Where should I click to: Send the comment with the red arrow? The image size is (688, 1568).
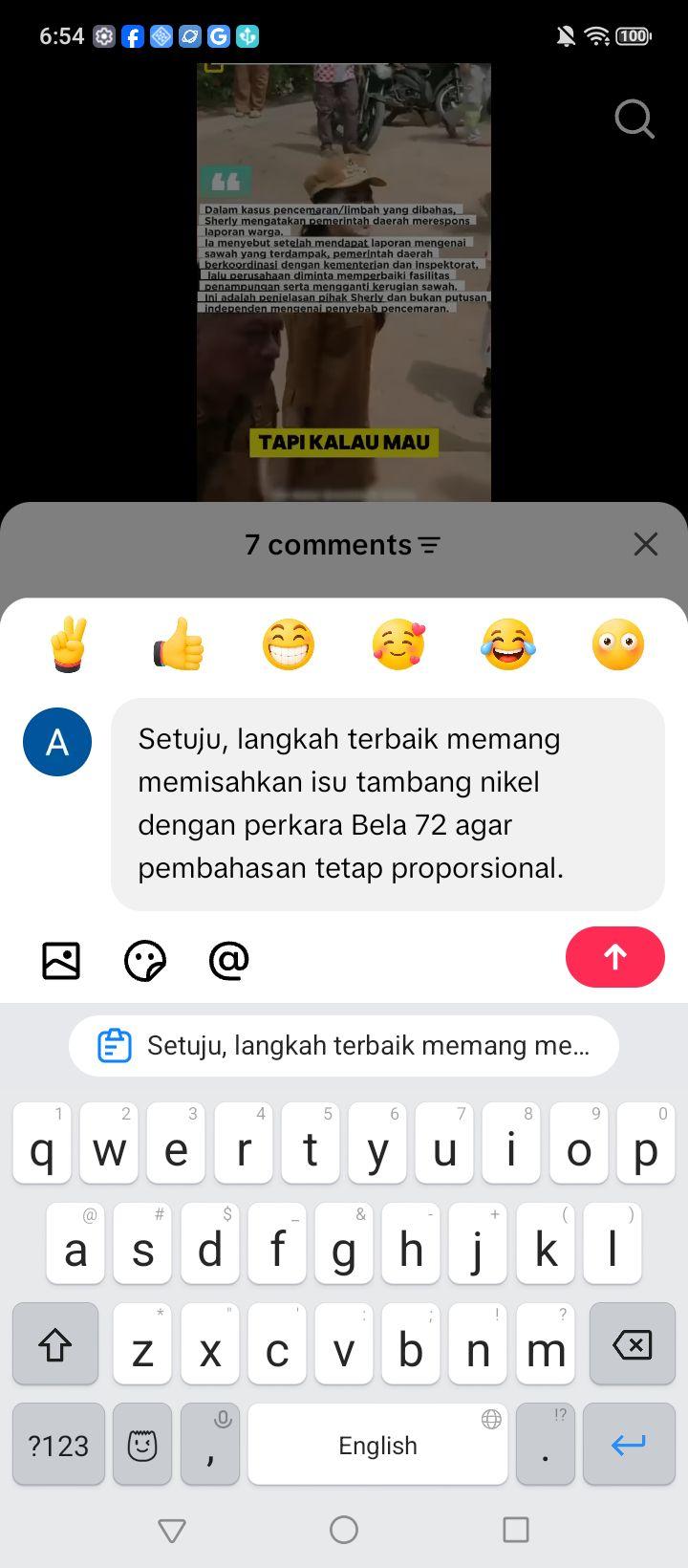point(615,957)
